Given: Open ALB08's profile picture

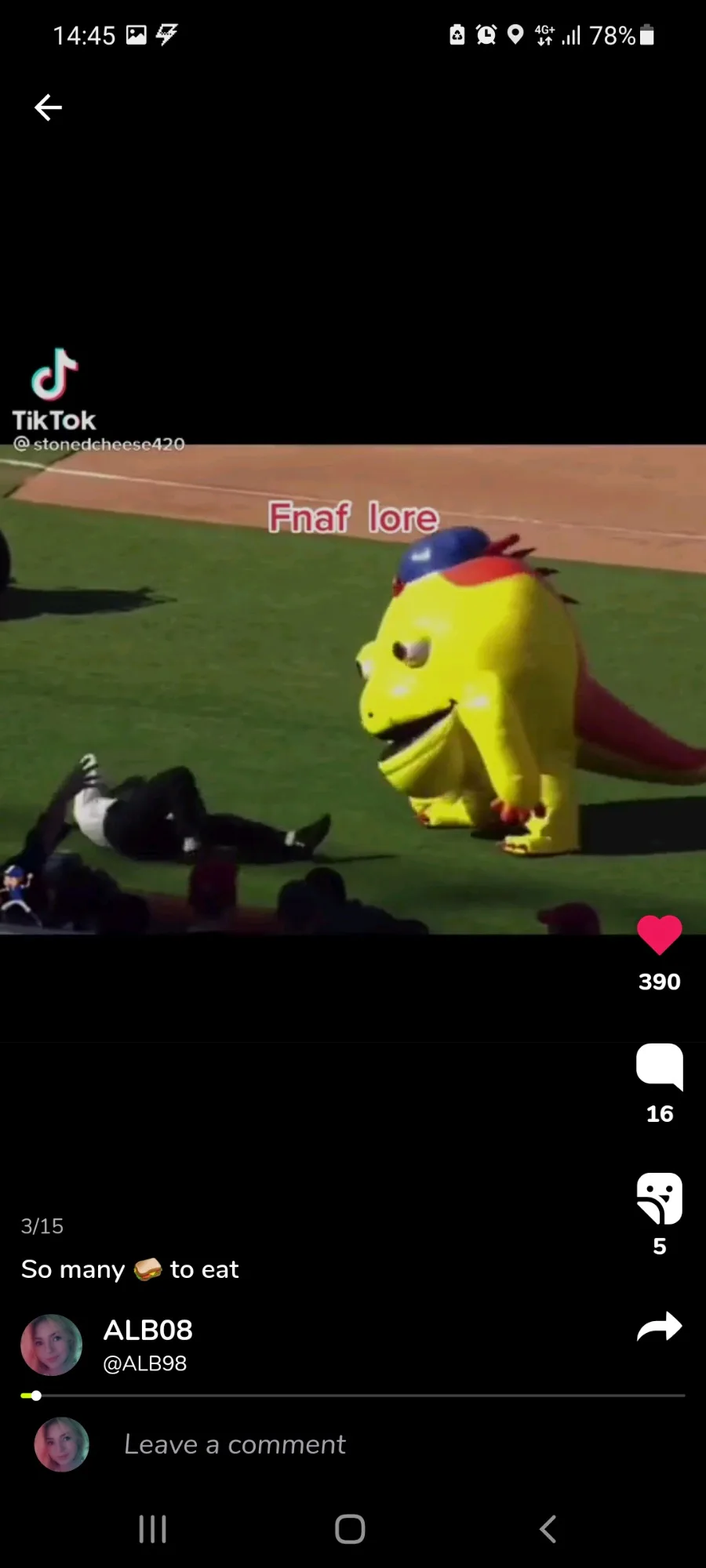Looking at the screenshot, I should 51,1345.
